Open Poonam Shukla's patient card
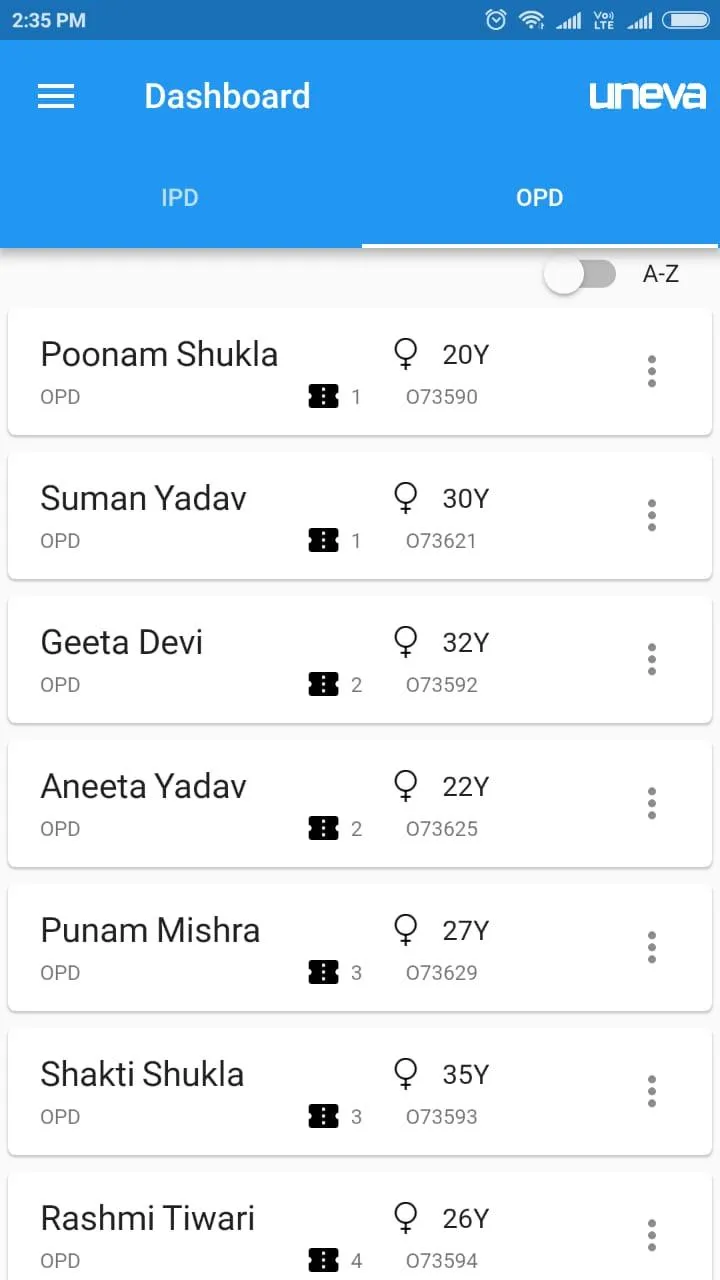Screen dimensions: 720x1280 200,372
